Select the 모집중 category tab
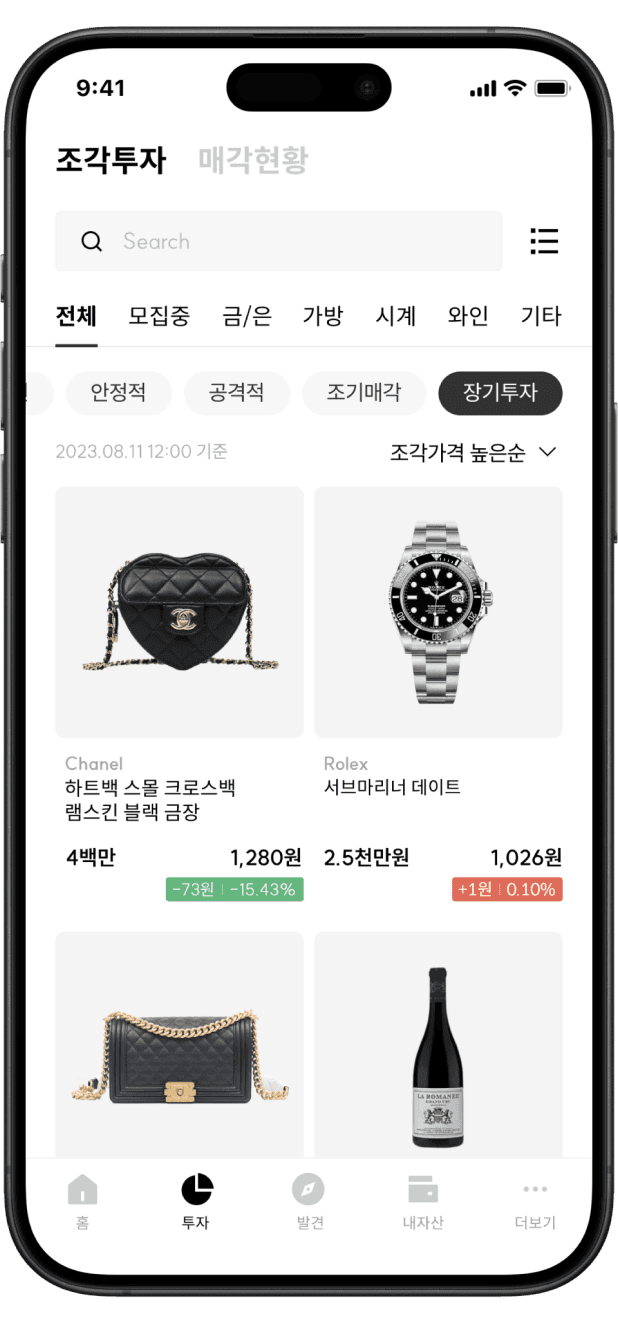Viewport: 618px width, 1320px height. click(x=159, y=317)
